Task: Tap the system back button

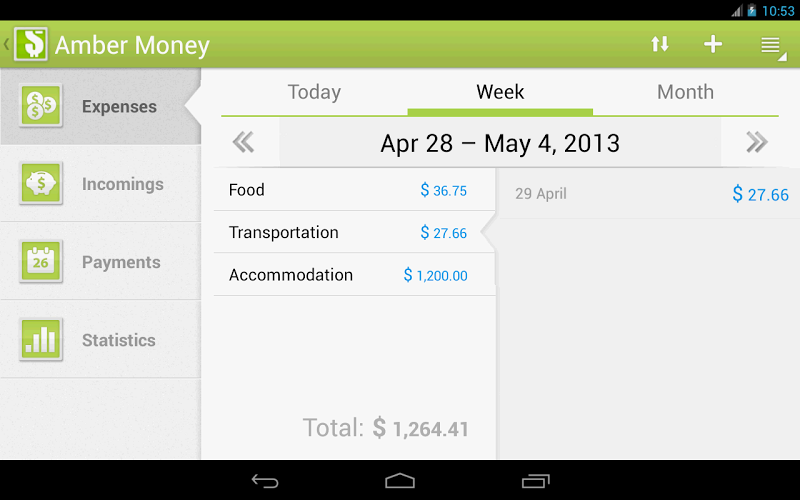Action: (265, 481)
